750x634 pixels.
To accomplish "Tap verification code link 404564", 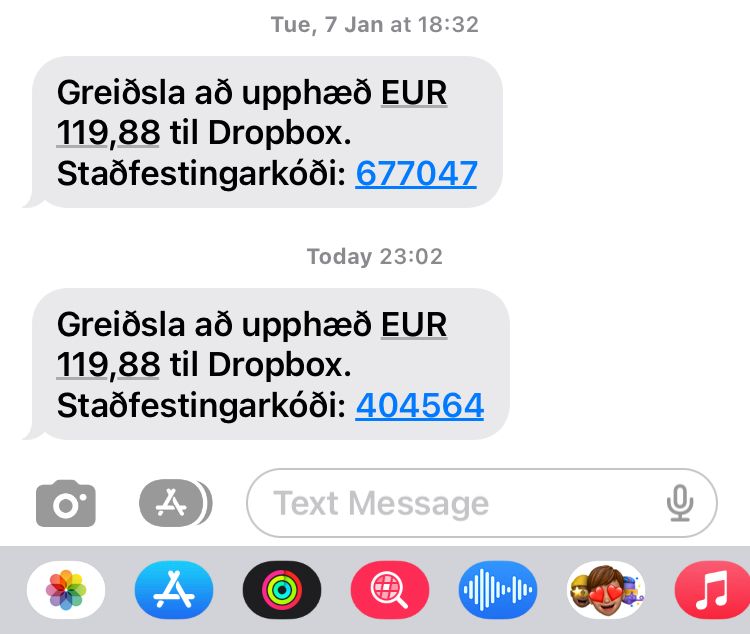I will (419, 405).
